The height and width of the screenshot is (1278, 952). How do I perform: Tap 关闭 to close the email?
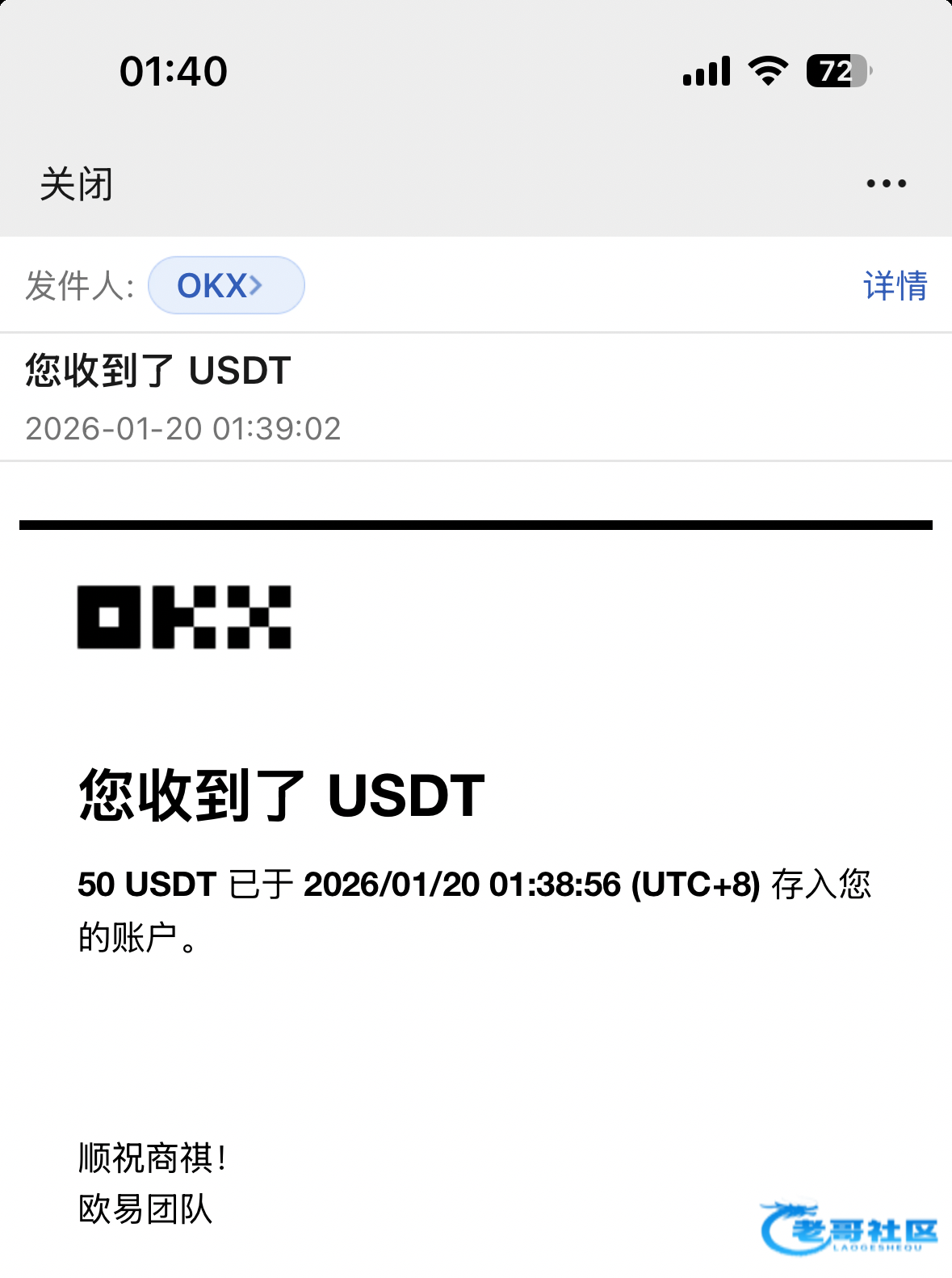[x=77, y=184]
